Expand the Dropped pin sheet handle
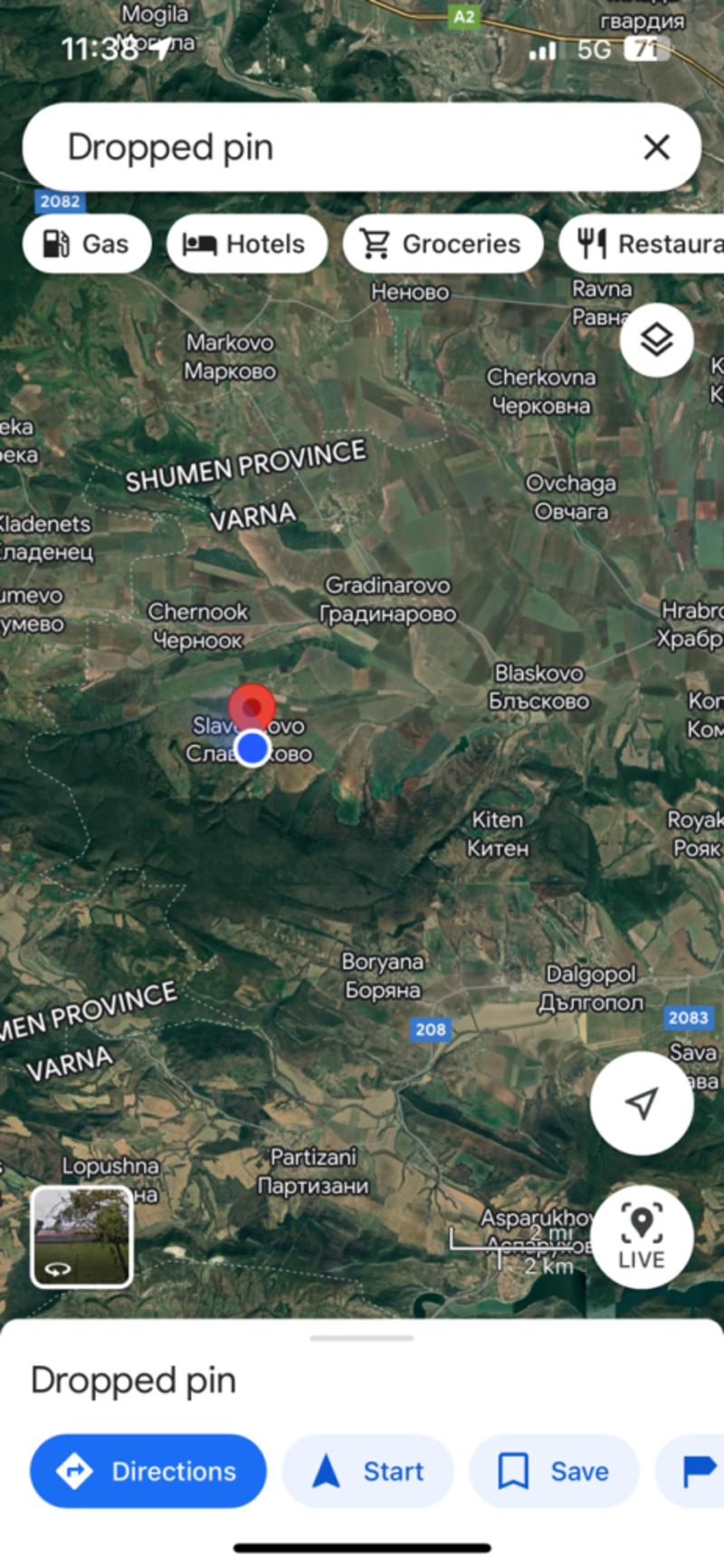This screenshot has height=1568, width=724. [362, 1337]
